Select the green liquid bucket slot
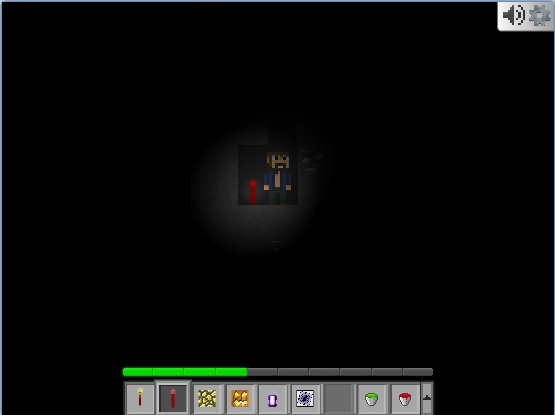 click(x=372, y=398)
